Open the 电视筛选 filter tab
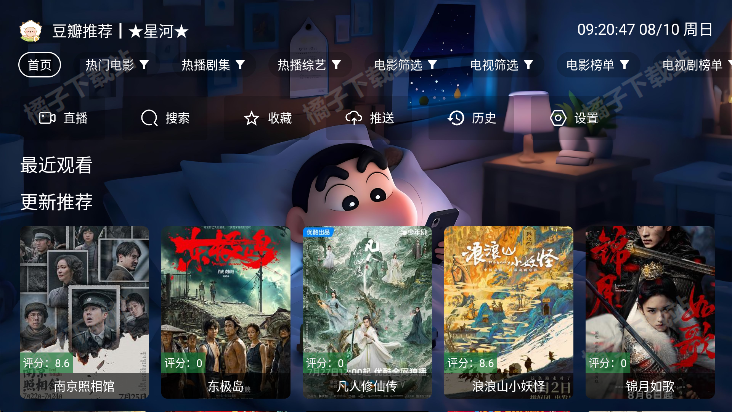The height and width of the screenshot is (412, 732). pos(501,65)
